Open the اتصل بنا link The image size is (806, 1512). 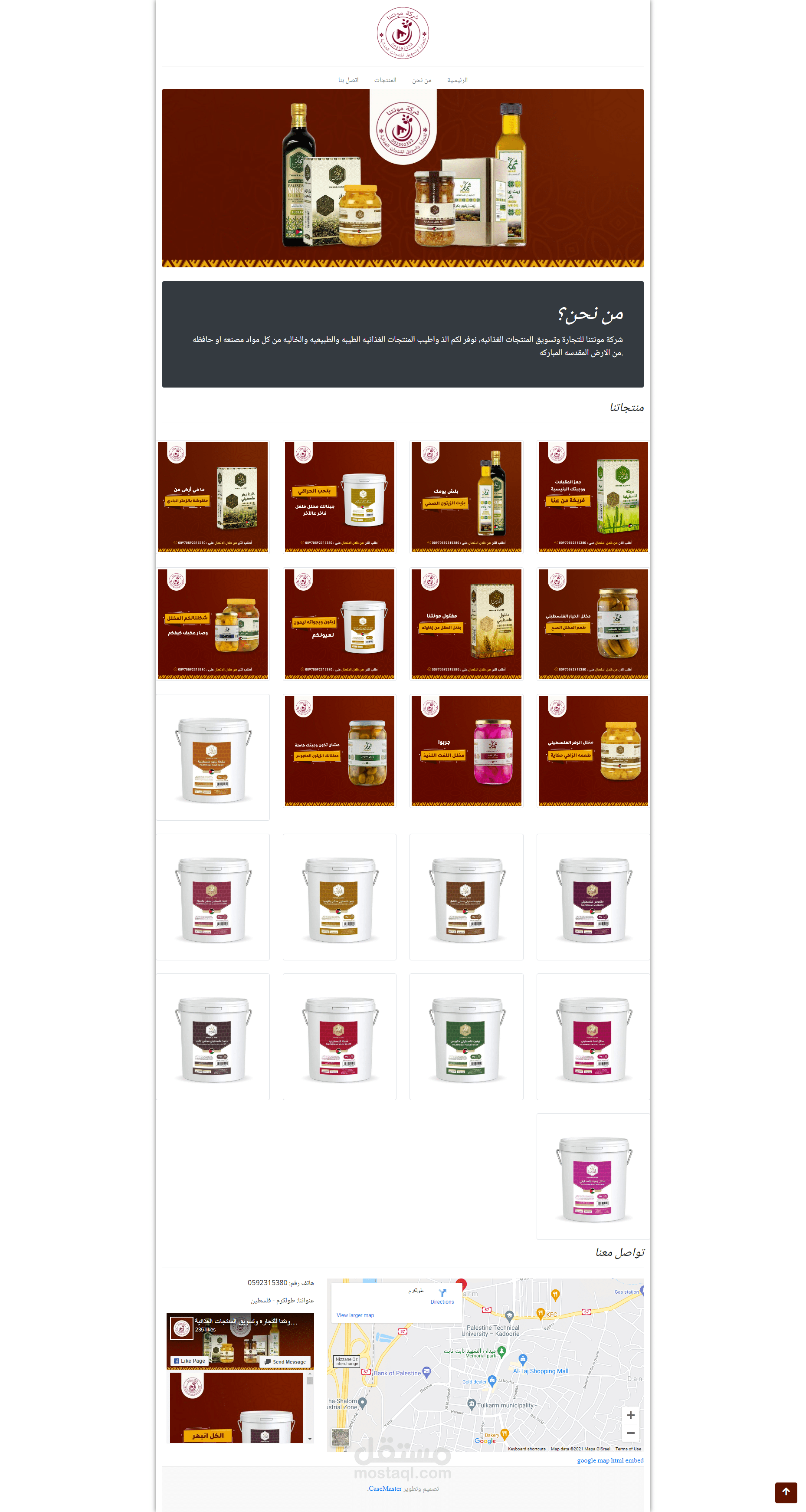pos(348,80)
